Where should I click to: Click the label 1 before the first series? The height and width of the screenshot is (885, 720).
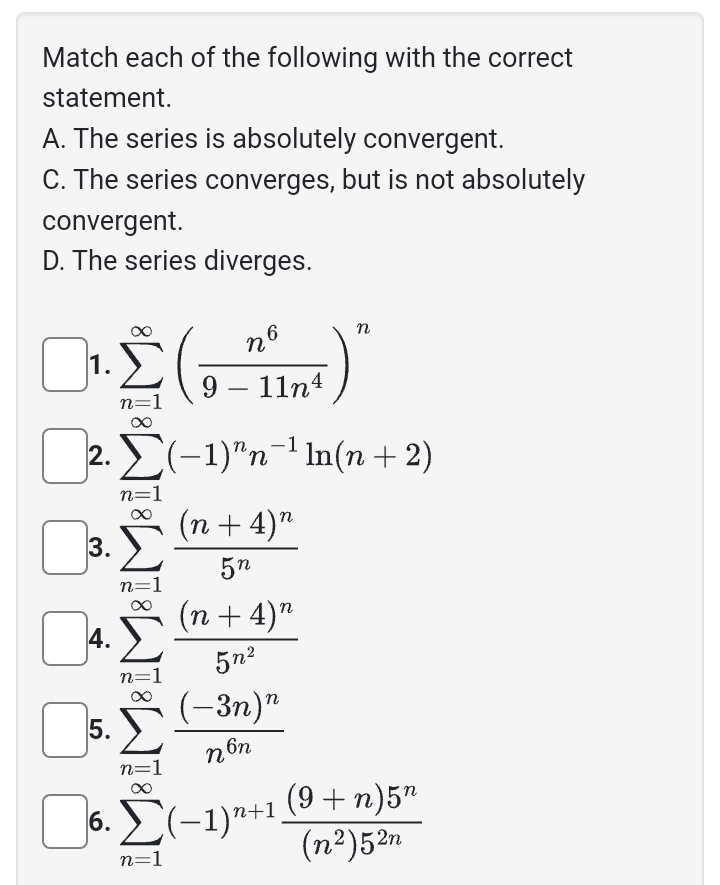95,362
